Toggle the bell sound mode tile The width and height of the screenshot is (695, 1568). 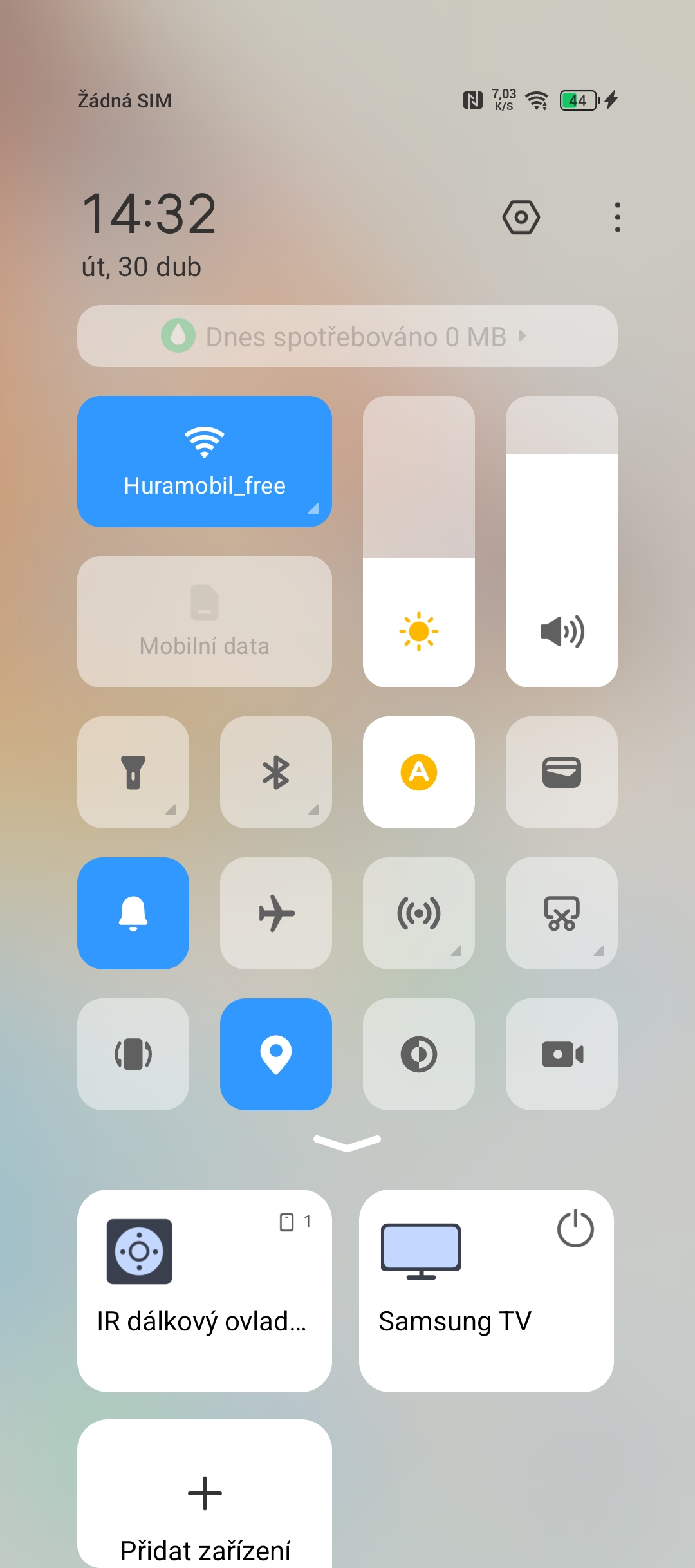(133, 913)
